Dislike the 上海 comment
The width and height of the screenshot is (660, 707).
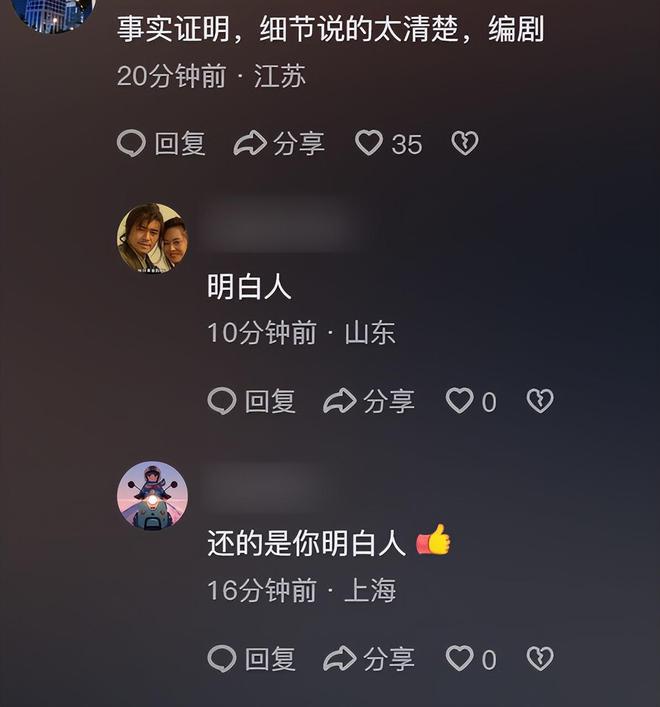540,658
